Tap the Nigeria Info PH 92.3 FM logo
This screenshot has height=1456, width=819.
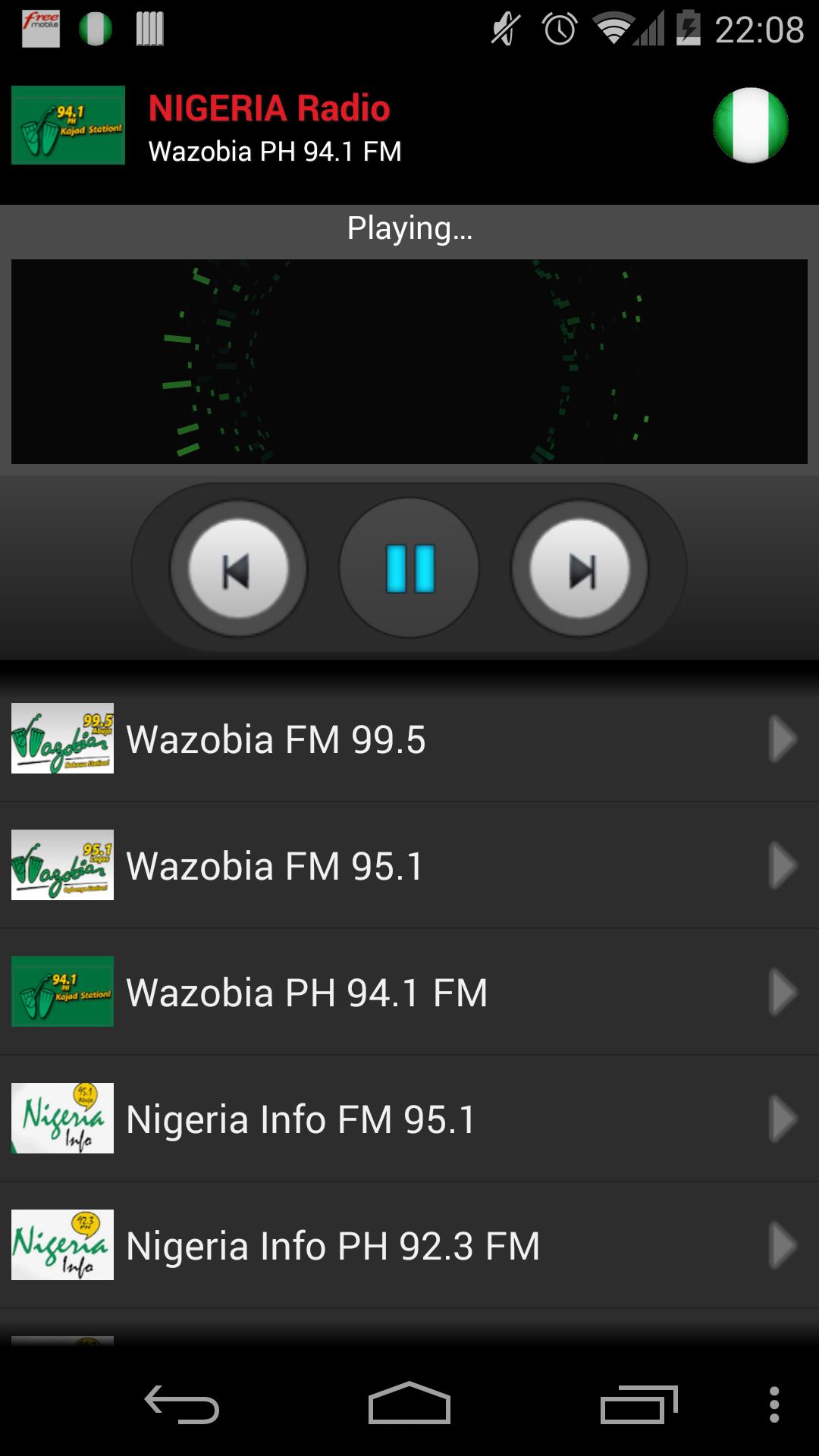pyautogui.click(x=62, y=1242)
